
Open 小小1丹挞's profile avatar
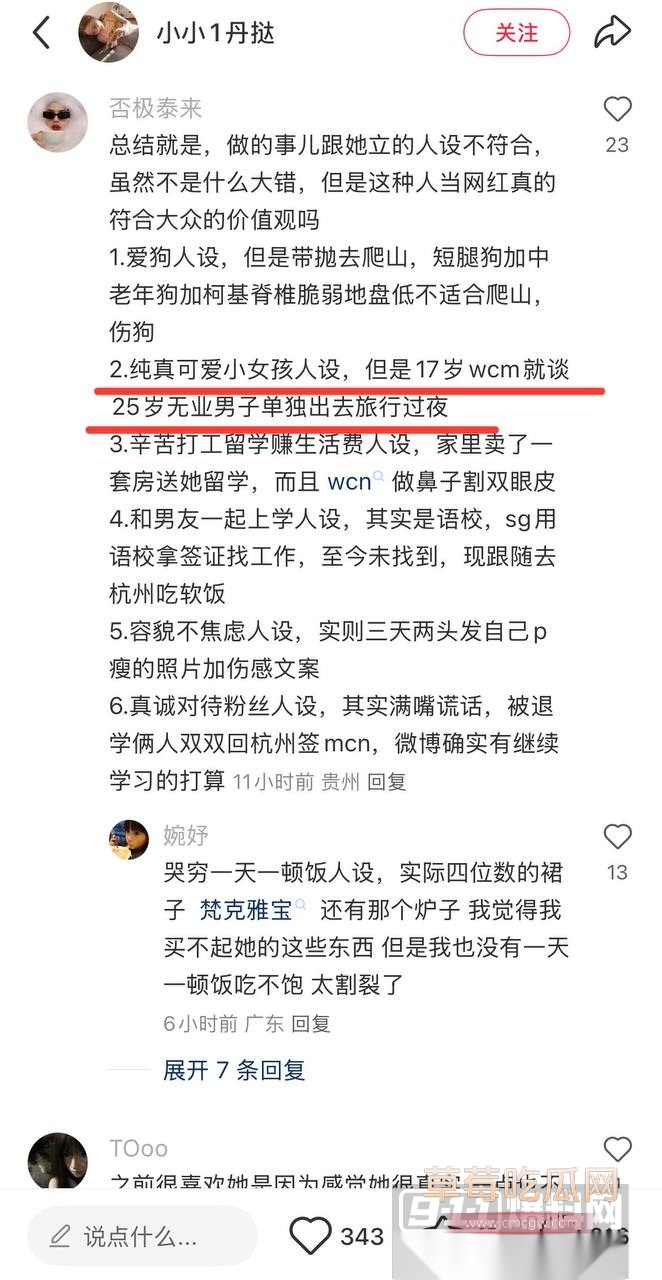pos(108,33)
